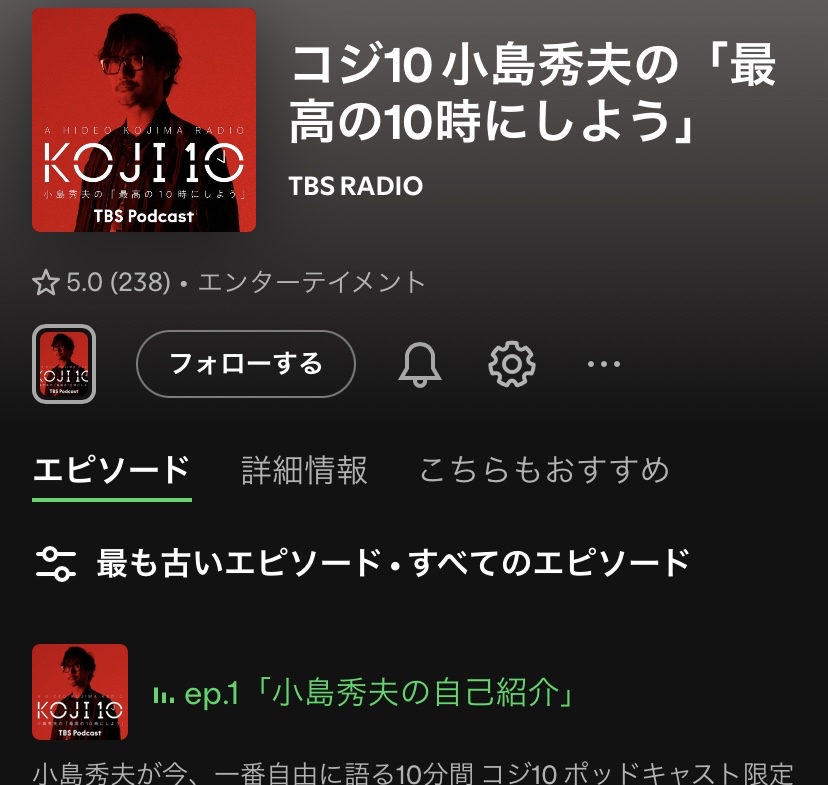Open podcast settings gear icon
The image size is (828, 785).
511,364
